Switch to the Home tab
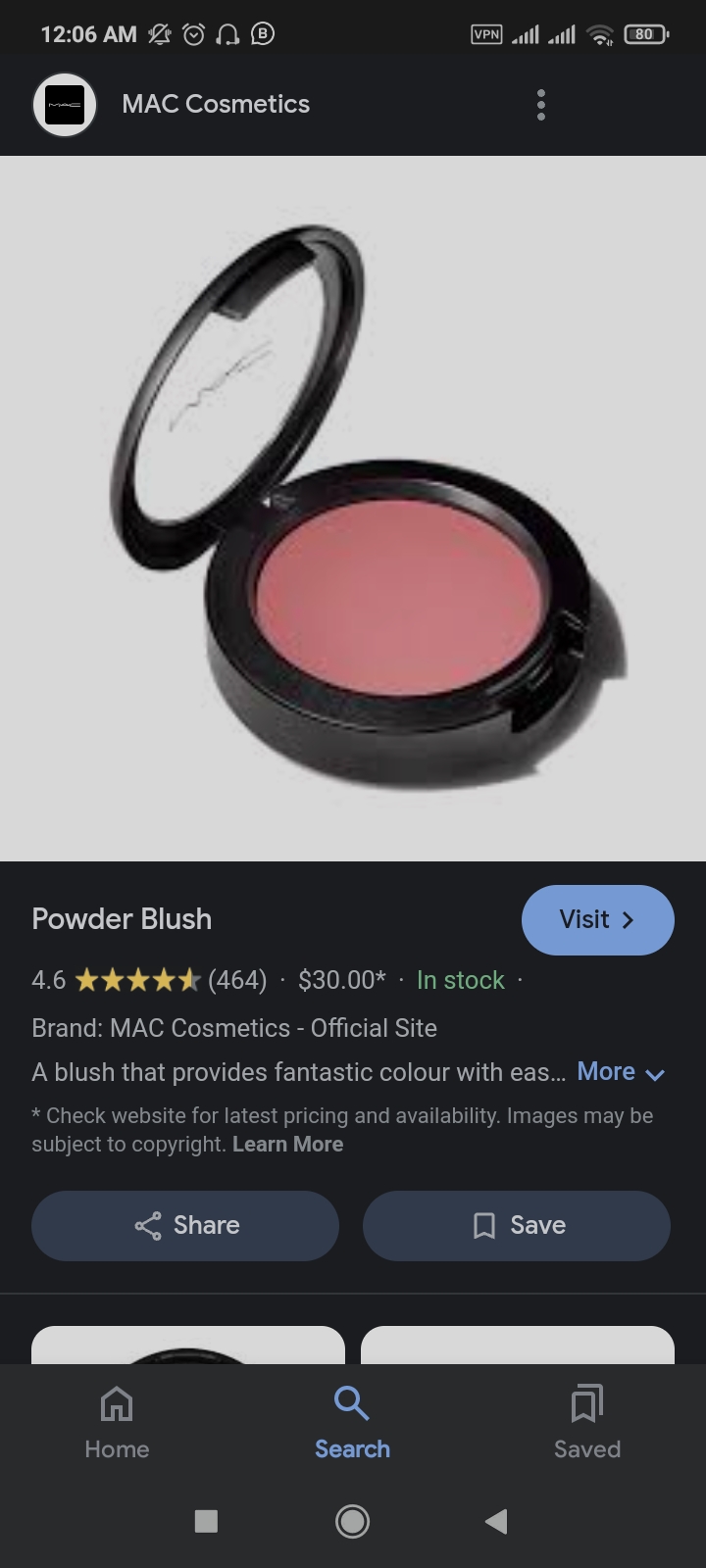This screenshot has width=706, height=1568. [x=117, y=1423]
